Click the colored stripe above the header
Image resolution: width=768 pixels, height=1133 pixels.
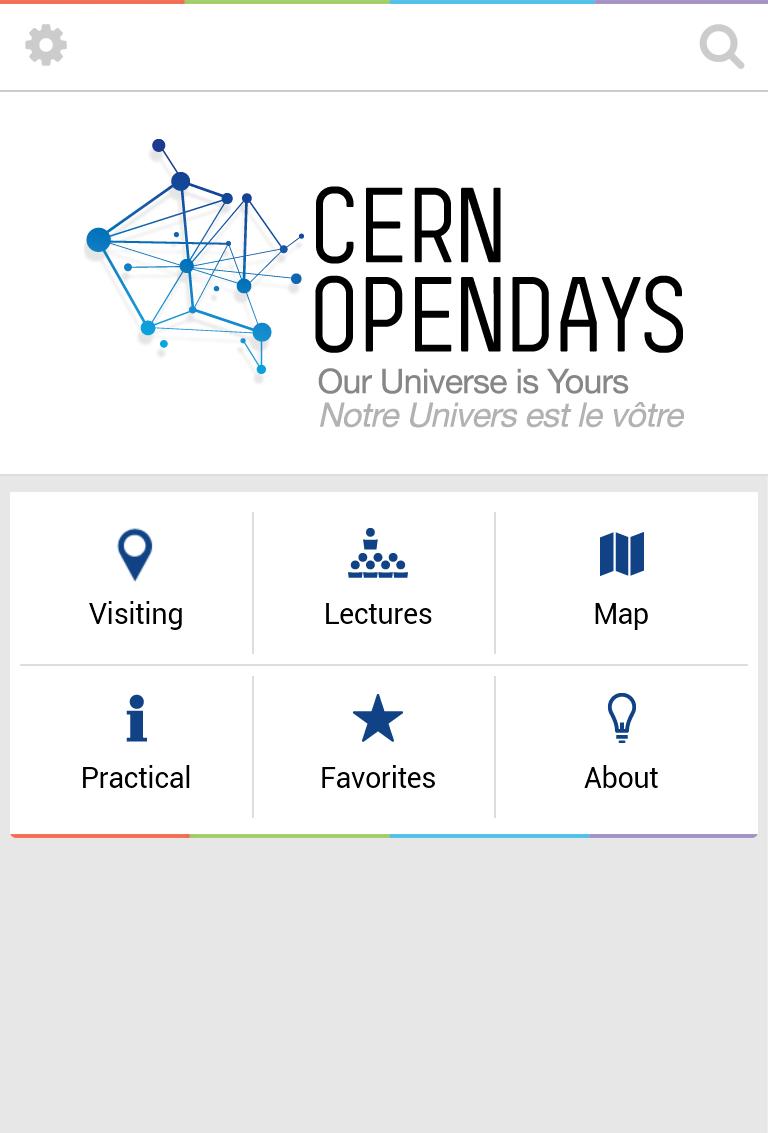pyautogui.click(x=384, y=3)
